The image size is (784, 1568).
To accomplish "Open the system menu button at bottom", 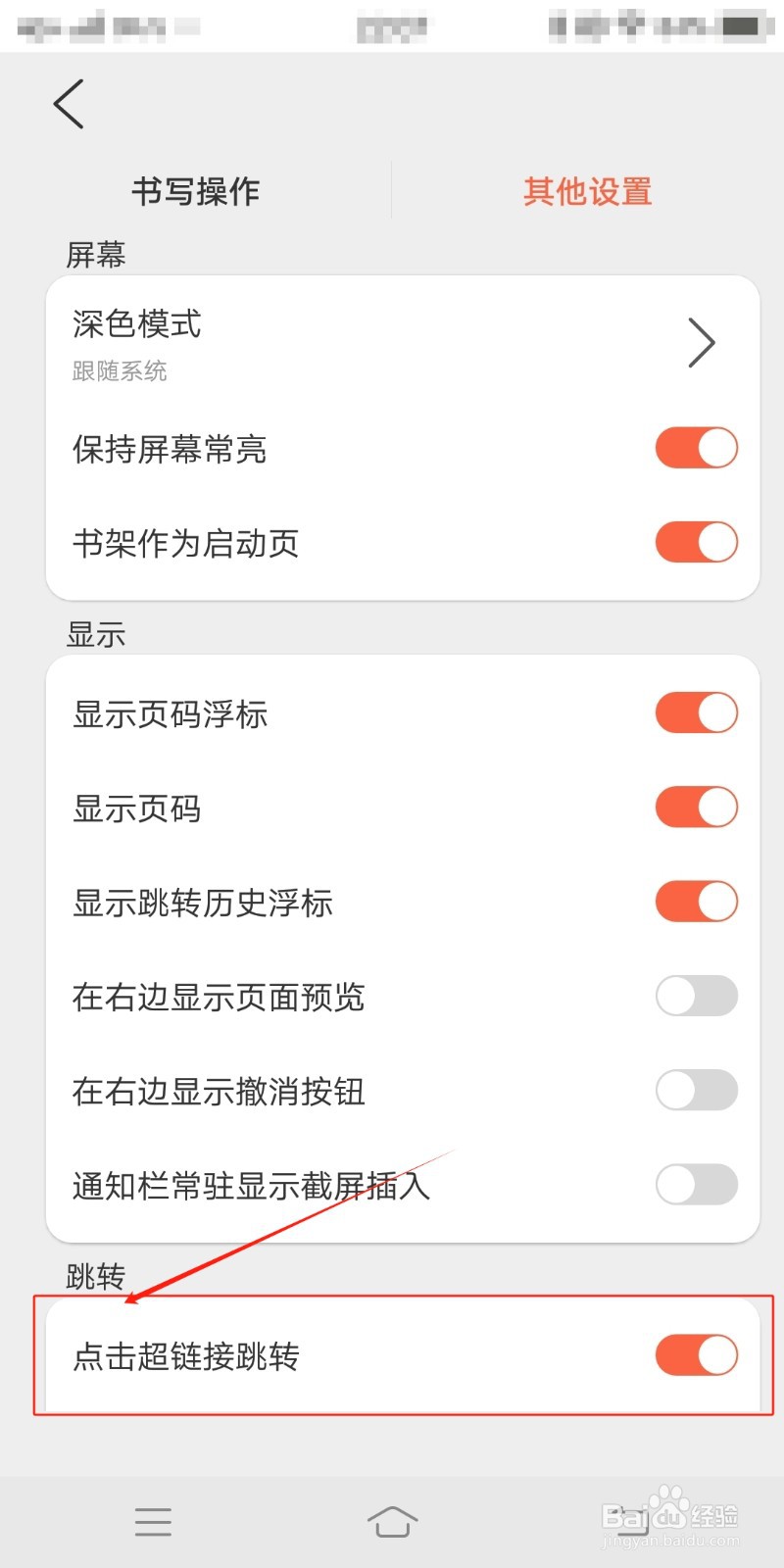I will point(153,1521).
